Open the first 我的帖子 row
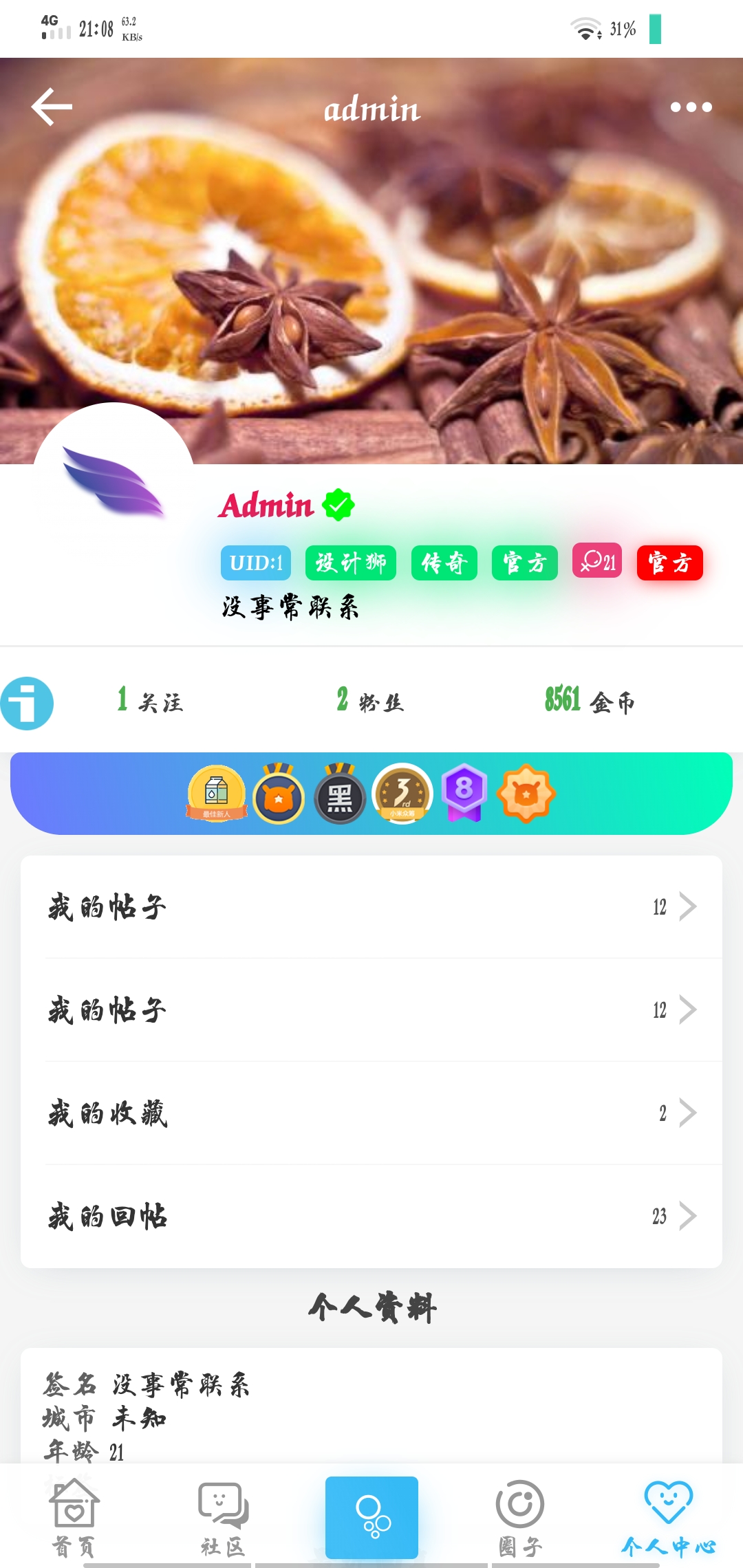Screen dimensions: 743x1568 tap(371, 907)
